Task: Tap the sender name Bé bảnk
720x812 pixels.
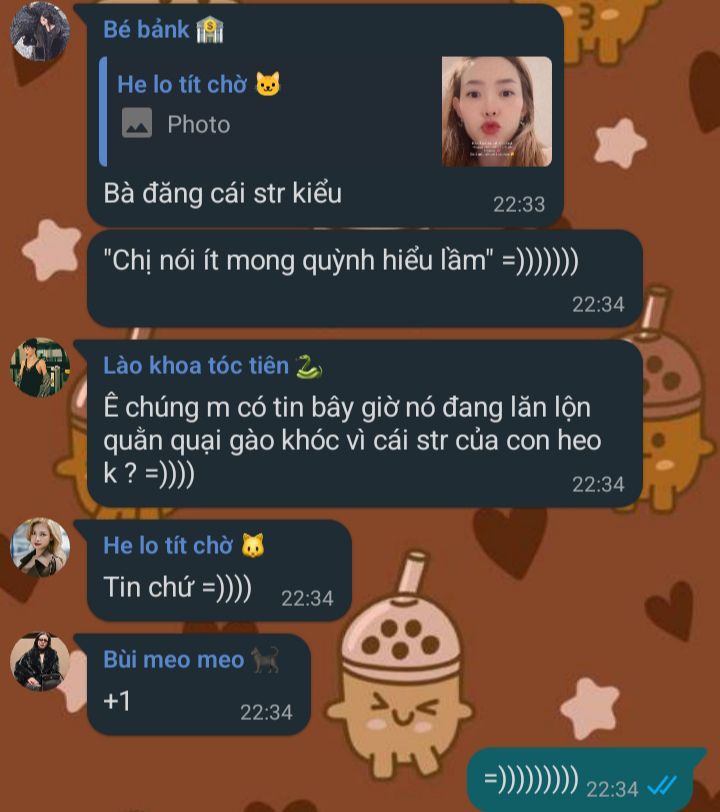Action: 146,30
